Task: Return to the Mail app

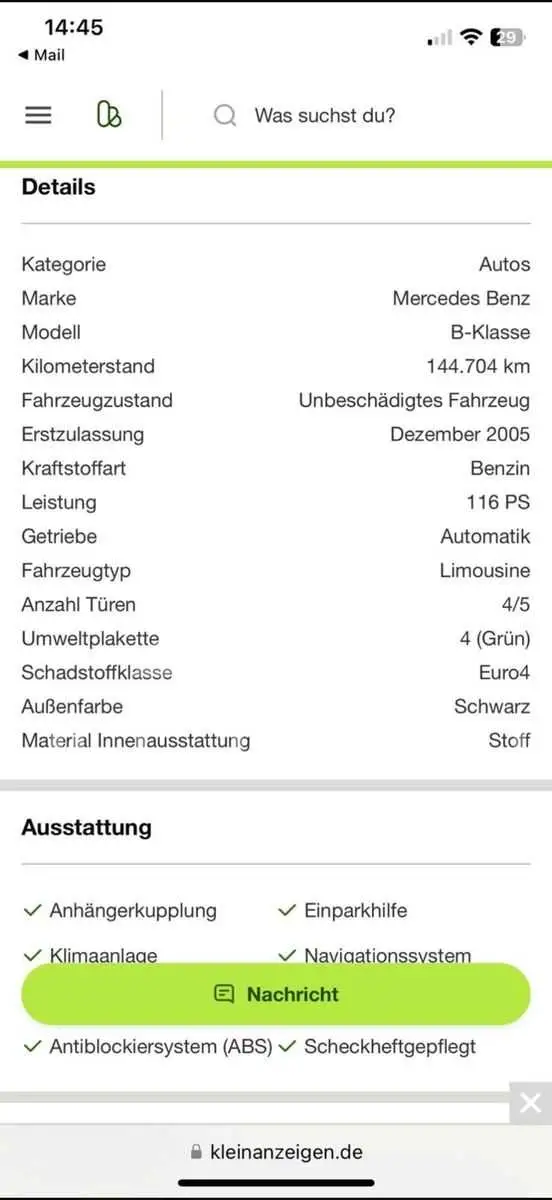Action: point(41,55)
